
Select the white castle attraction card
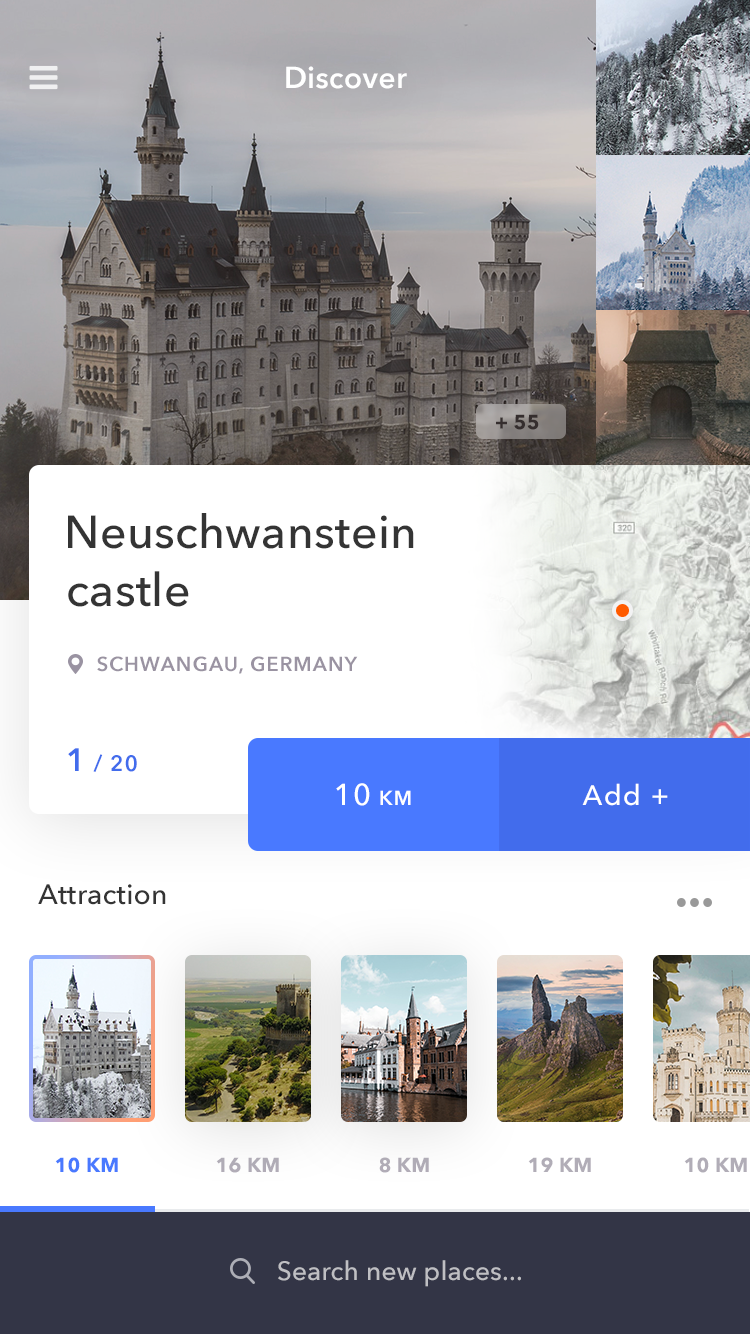[702, 1038]
